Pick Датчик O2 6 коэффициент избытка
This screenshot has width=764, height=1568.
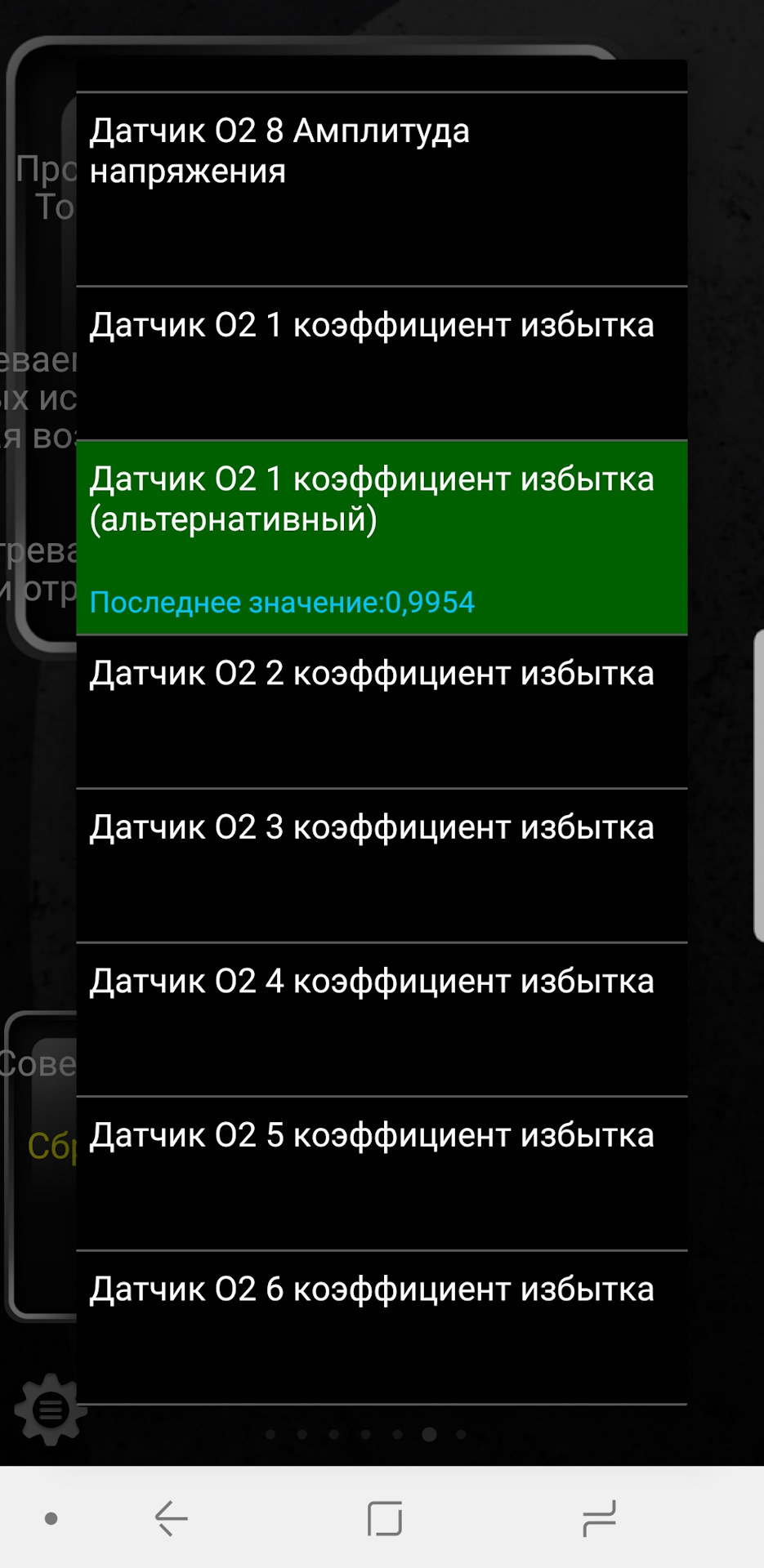pos(382,1327)
